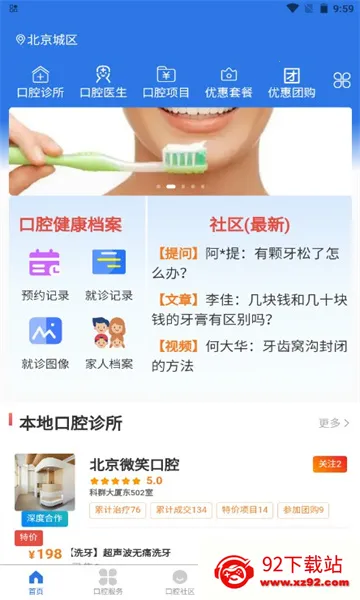Open the 口腔医生 section
Viewport: 360px width, 600px height.
(103, 82)
